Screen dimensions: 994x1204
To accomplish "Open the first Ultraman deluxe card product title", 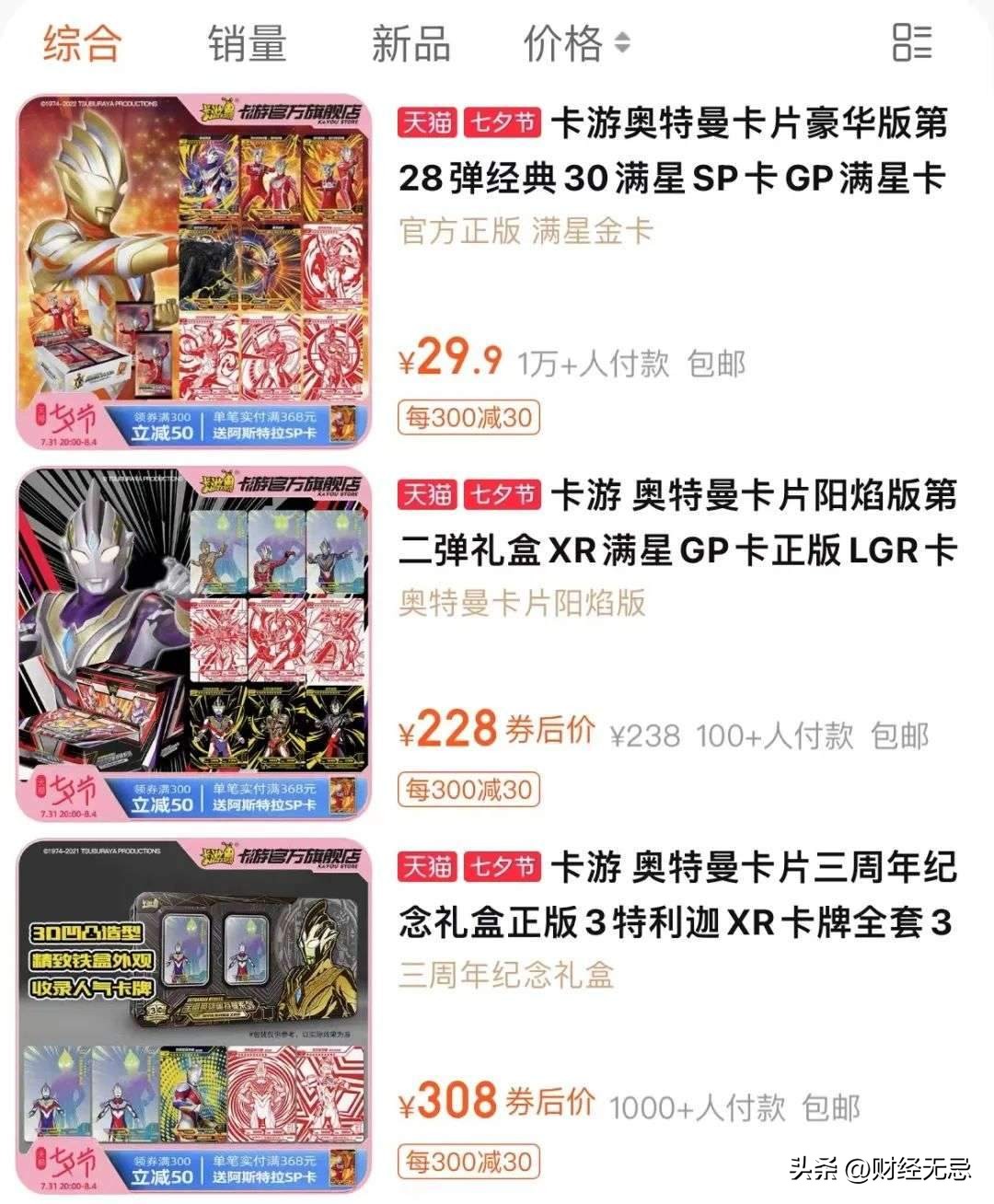I will (681, 152).
